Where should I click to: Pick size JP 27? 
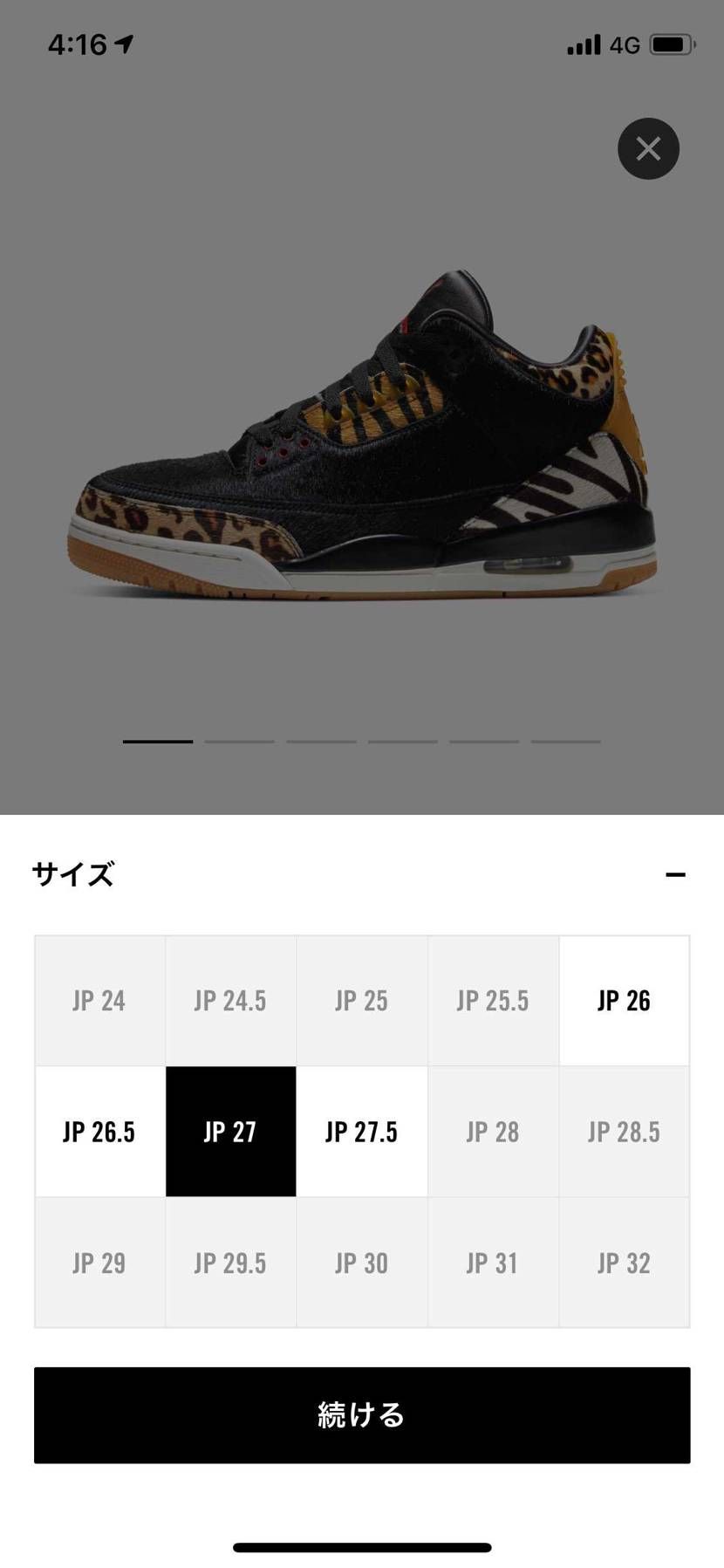click(x=231, y=1132)
